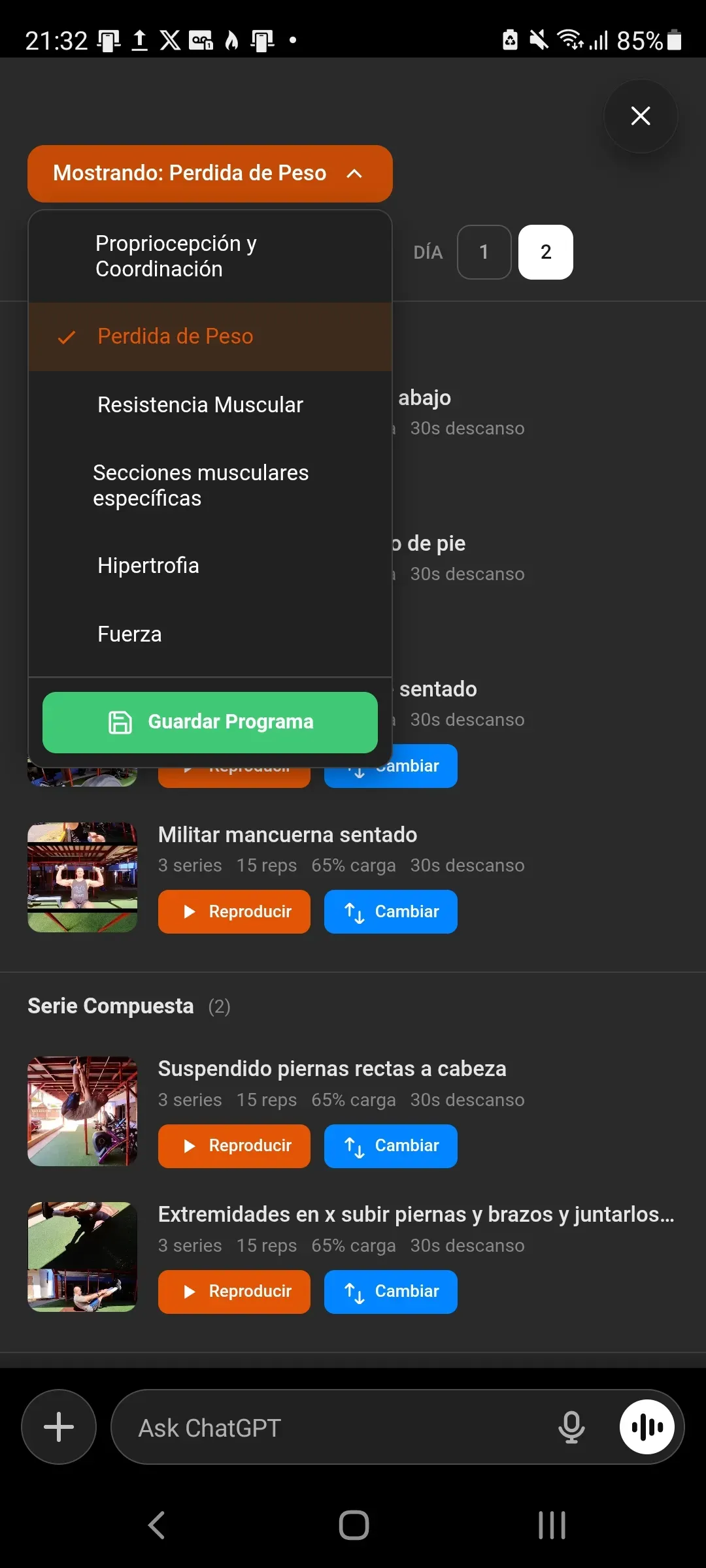
Task: Select the Fuerza program option
Action: [x=129, y=633]
